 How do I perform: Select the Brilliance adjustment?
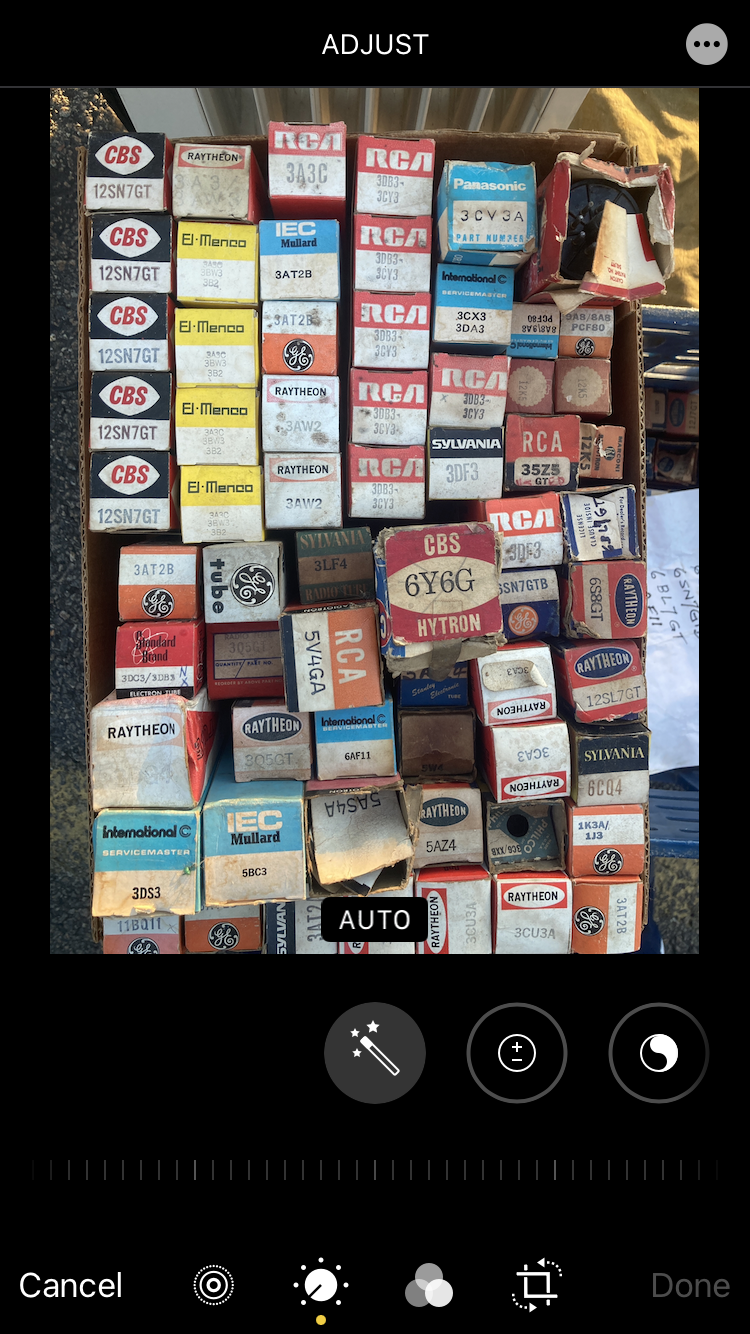point(658,1053)
